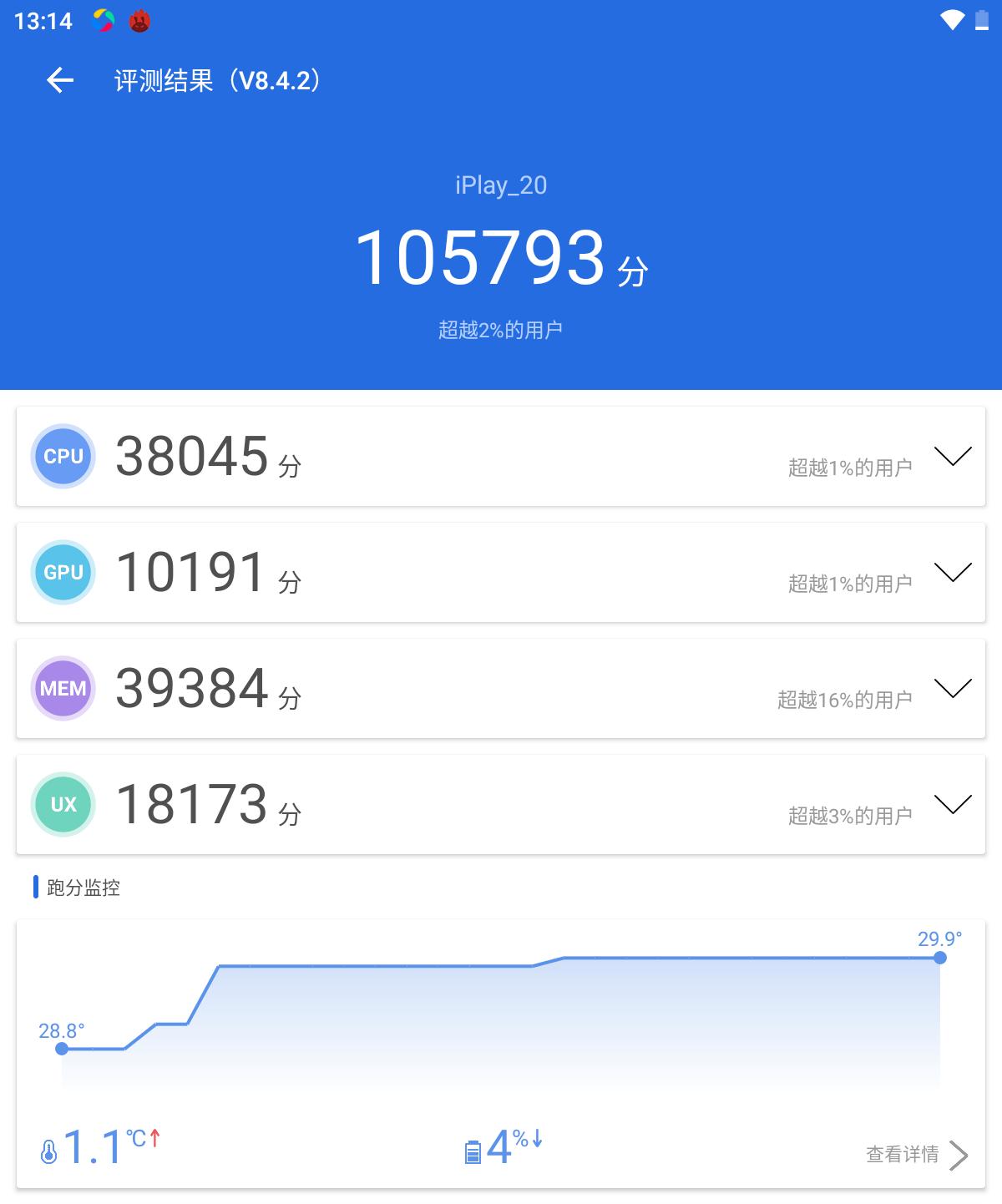Image resolution: width=1002 pixels, height=1204 pixels.
Task: Expand the MEM score details
Action: (953, 688)
